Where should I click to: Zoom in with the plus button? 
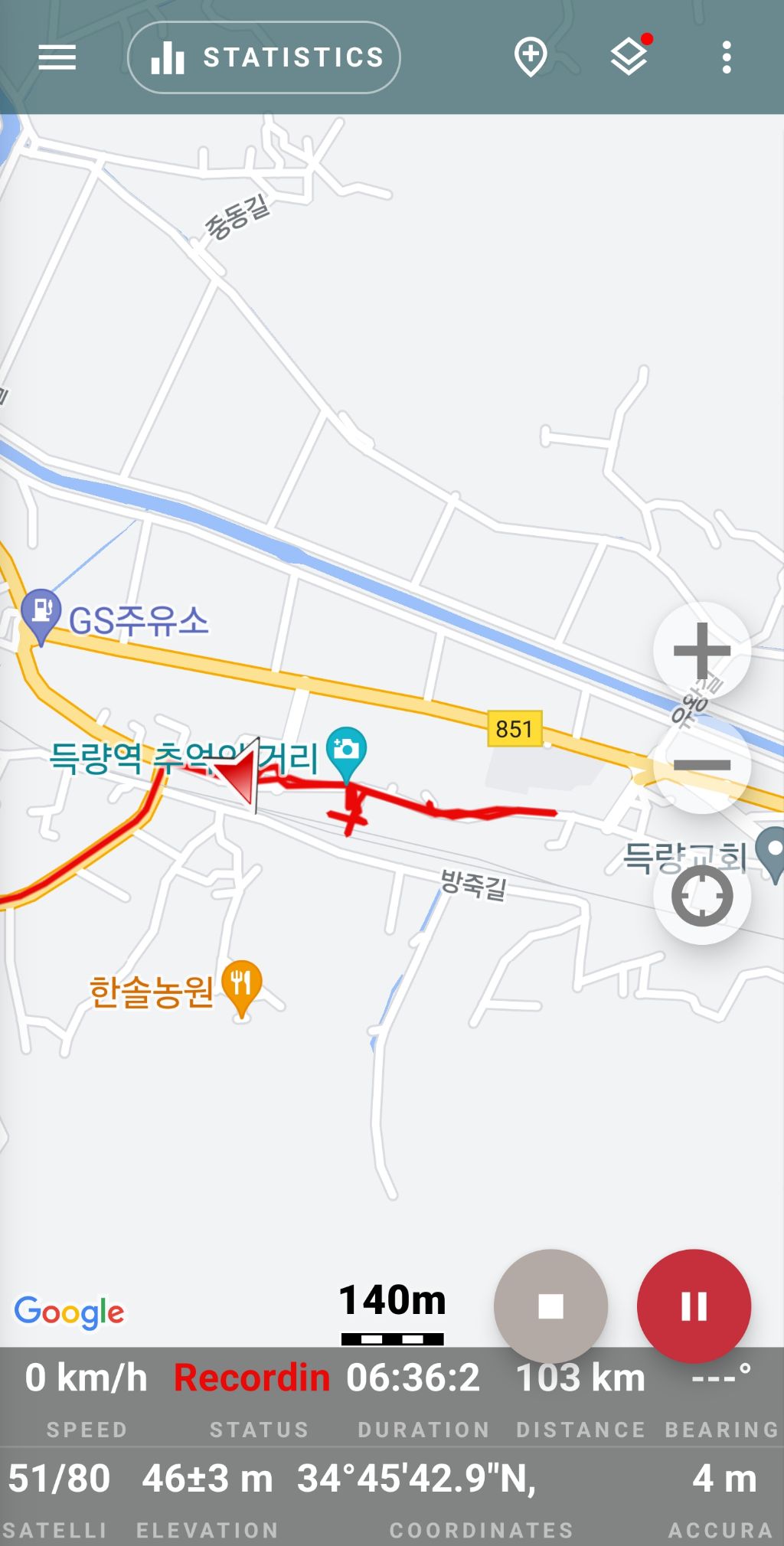pyautogui.click(x=701, y=650)
